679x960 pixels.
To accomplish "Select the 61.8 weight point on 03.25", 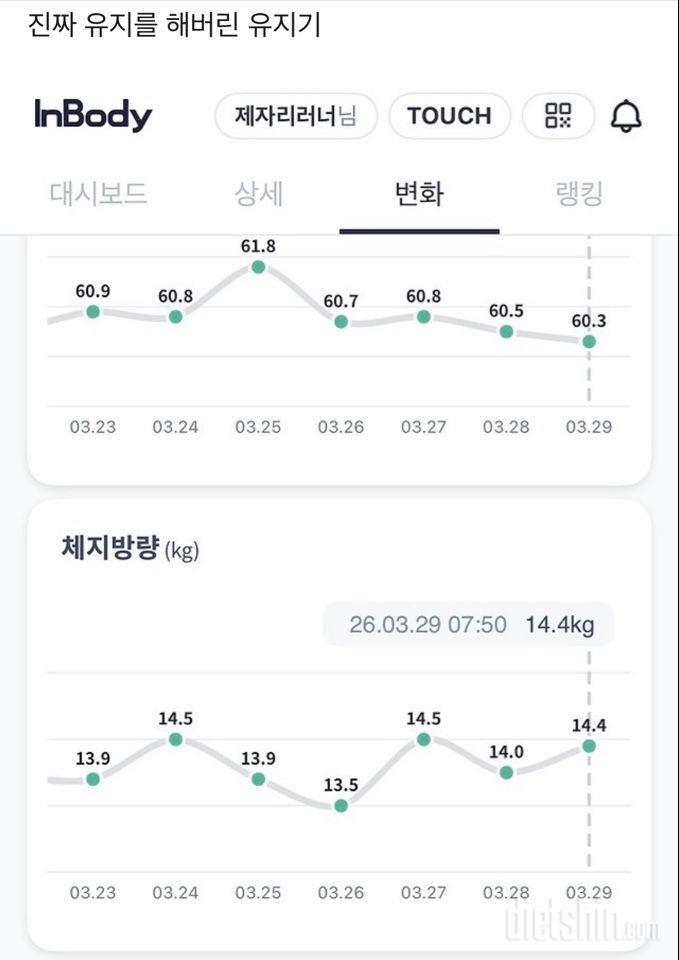I will pyautogui.click(x=258, y=267).
